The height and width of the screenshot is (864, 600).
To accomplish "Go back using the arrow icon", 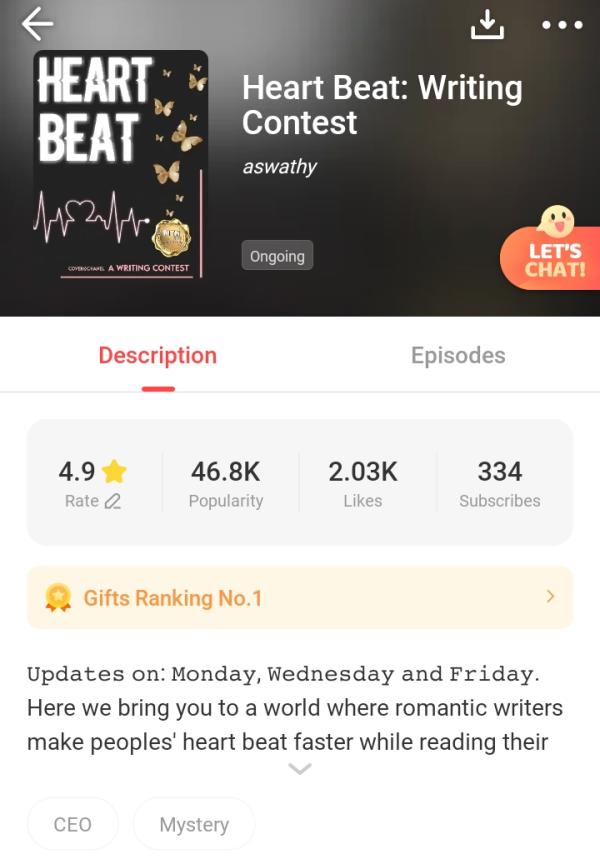I will (38, 23).
